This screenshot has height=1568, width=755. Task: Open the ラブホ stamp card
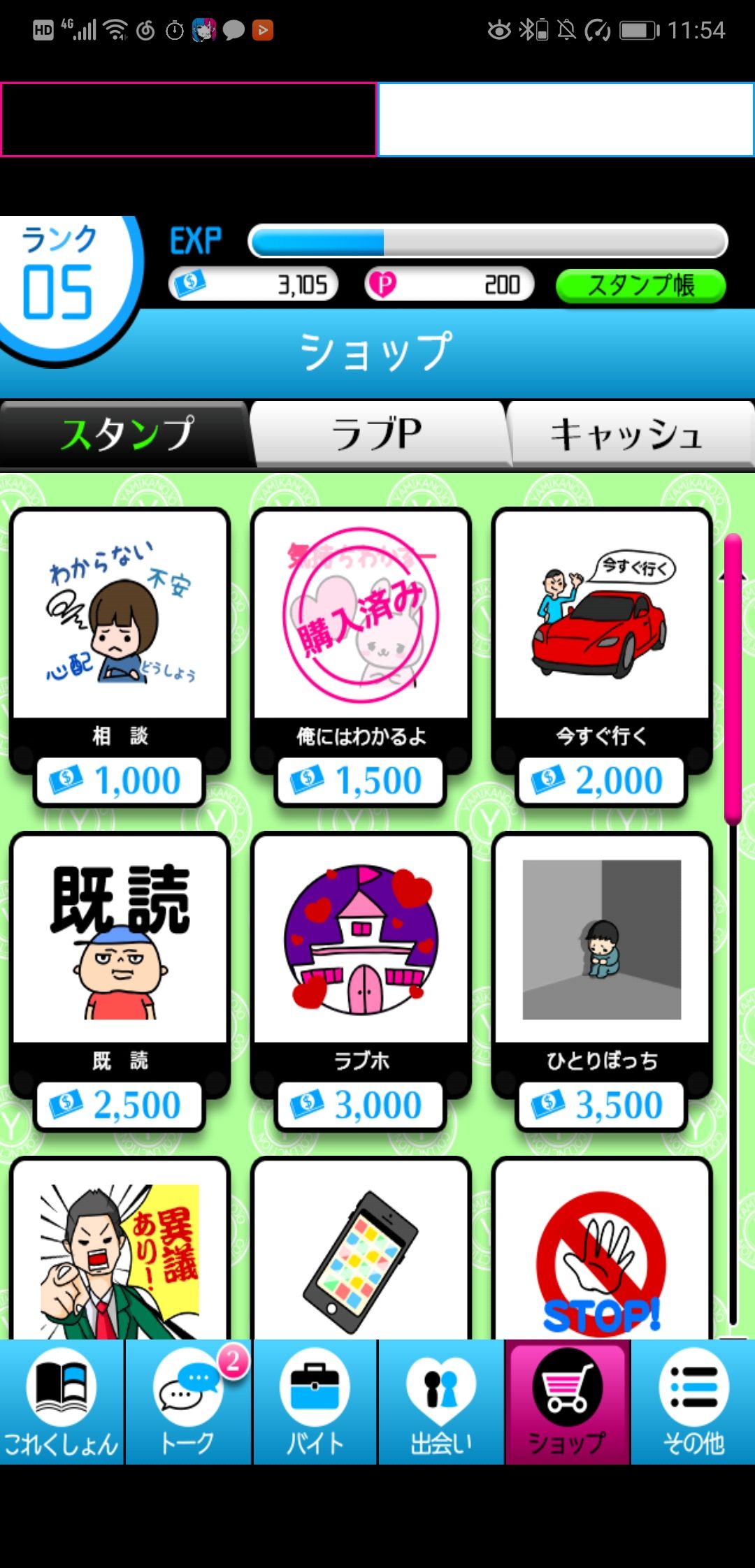click(x=361, y=982)
